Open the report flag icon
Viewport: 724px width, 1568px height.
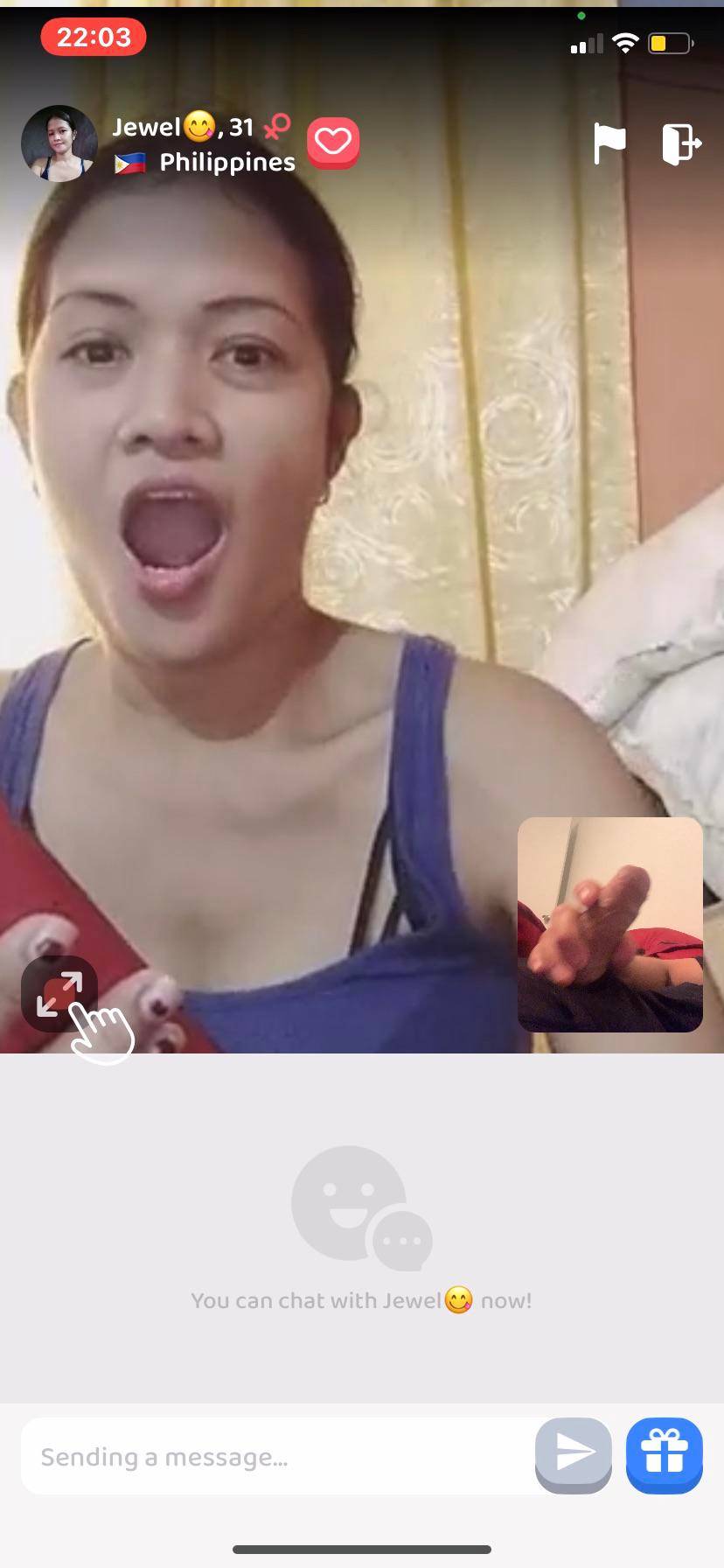tap(610, 143)
